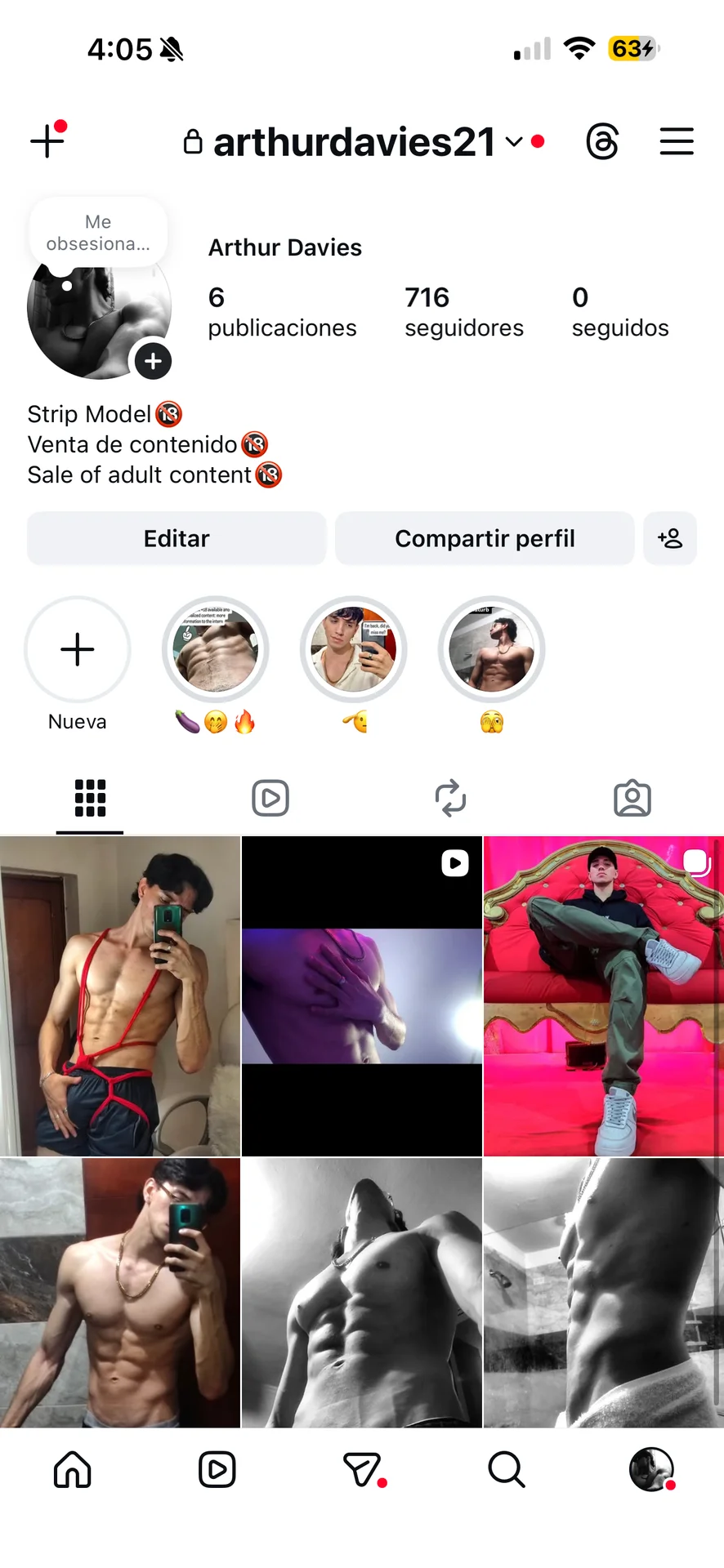The width and height of the screenshot is (724, 1568).
Task: Tap the plus icon to create a post
Action: 47,140
